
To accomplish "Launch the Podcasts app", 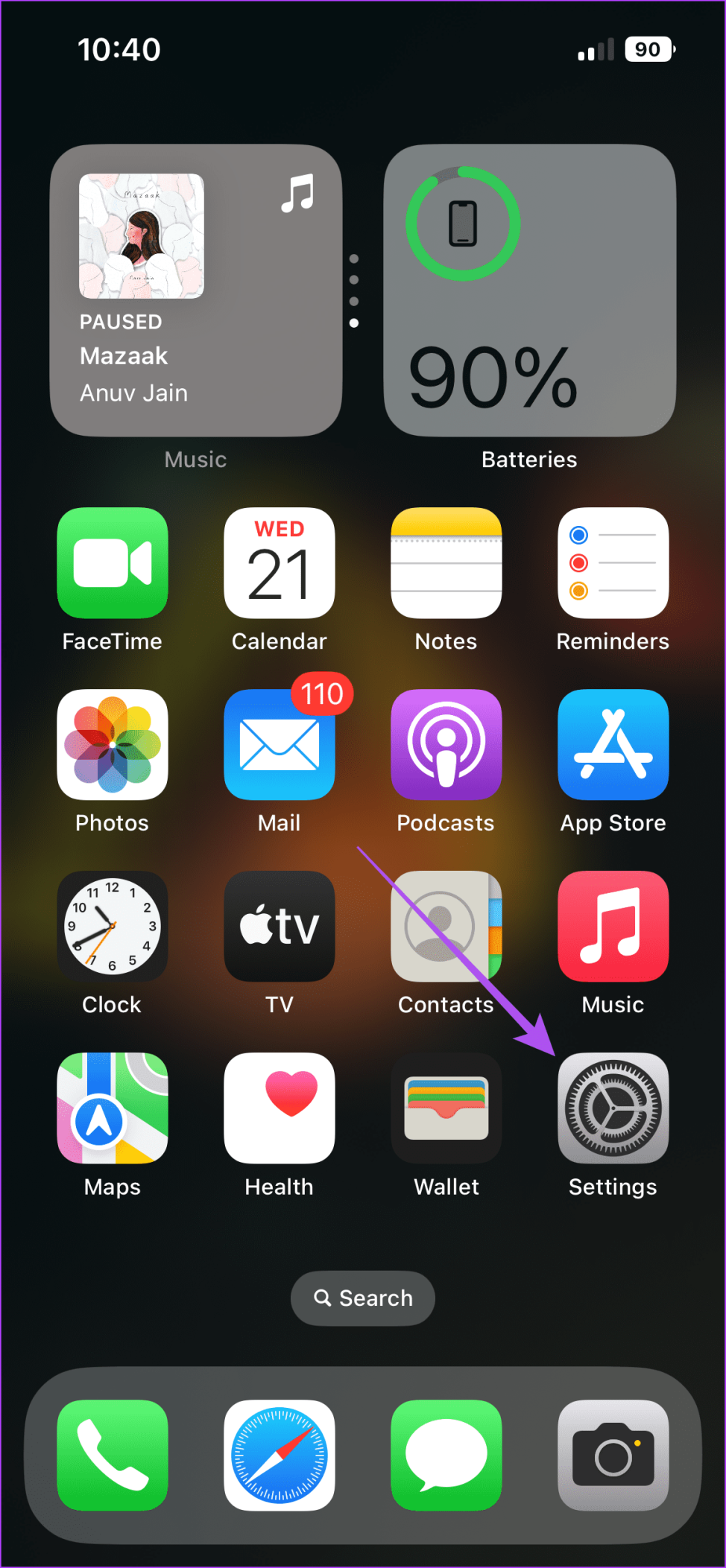I will (446, 745).
